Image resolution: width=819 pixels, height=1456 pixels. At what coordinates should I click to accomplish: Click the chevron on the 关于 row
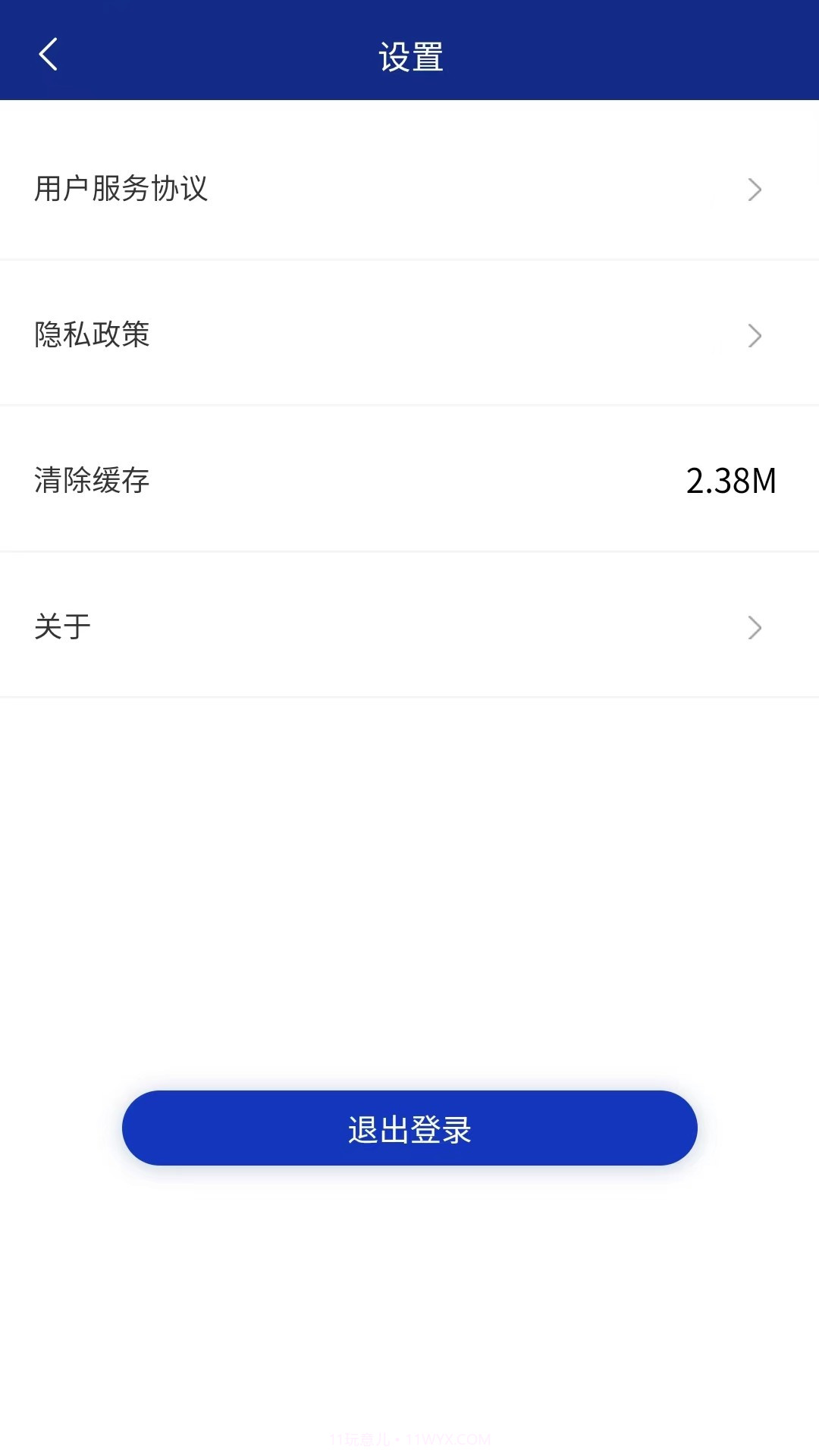click(x=754, y=627)
